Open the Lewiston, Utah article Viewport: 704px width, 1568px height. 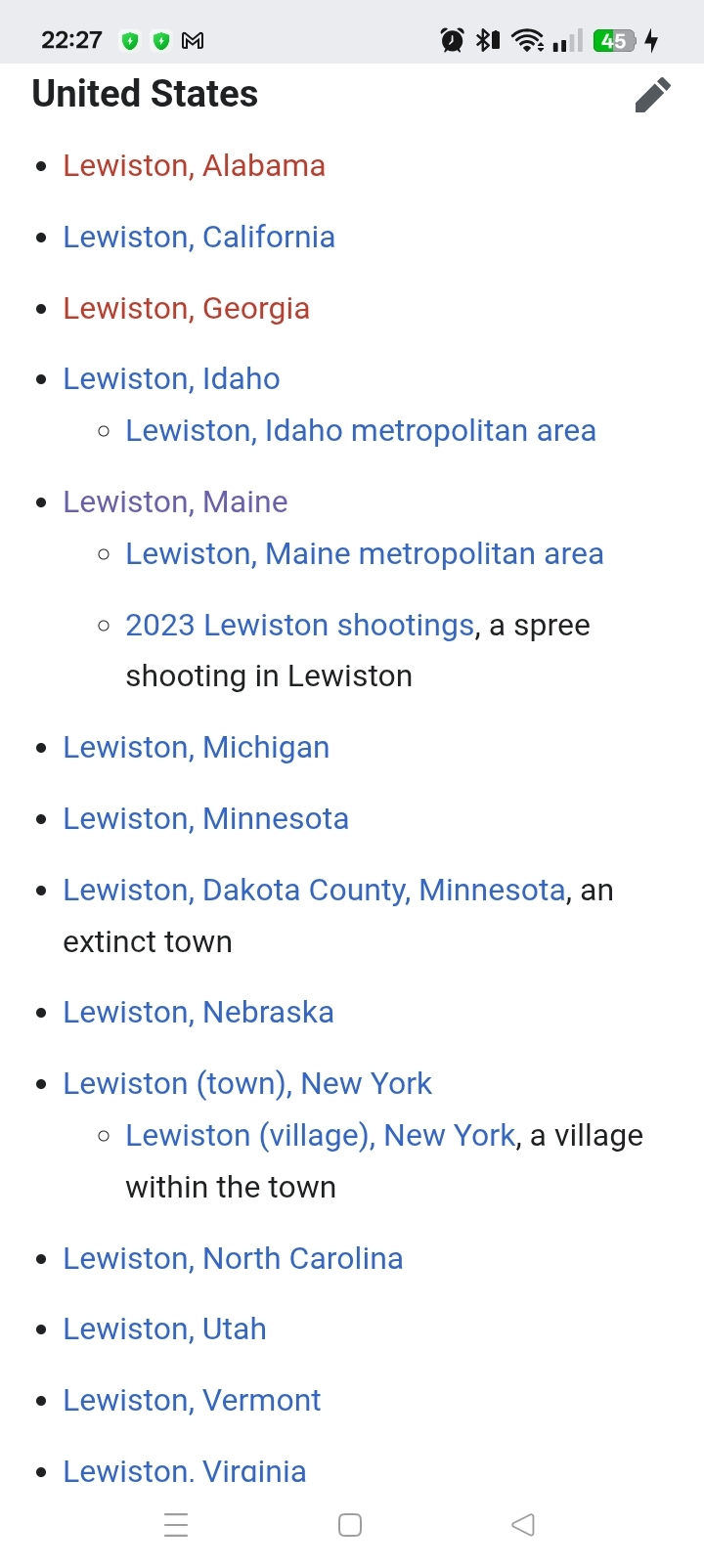point(164,1329)
